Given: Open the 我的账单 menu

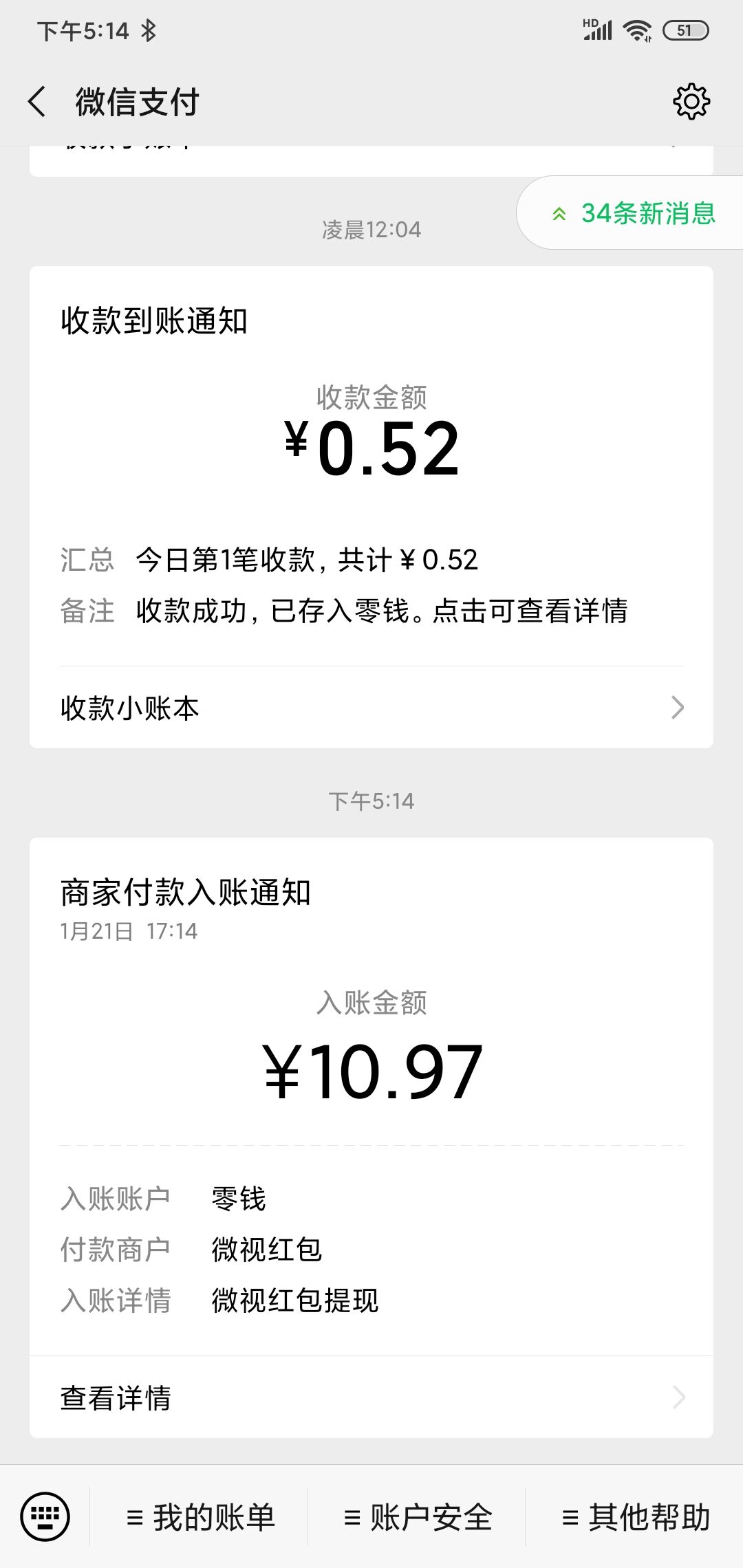Looking at the screenshot, I should pyautogui.click(x=200, y=1517).
